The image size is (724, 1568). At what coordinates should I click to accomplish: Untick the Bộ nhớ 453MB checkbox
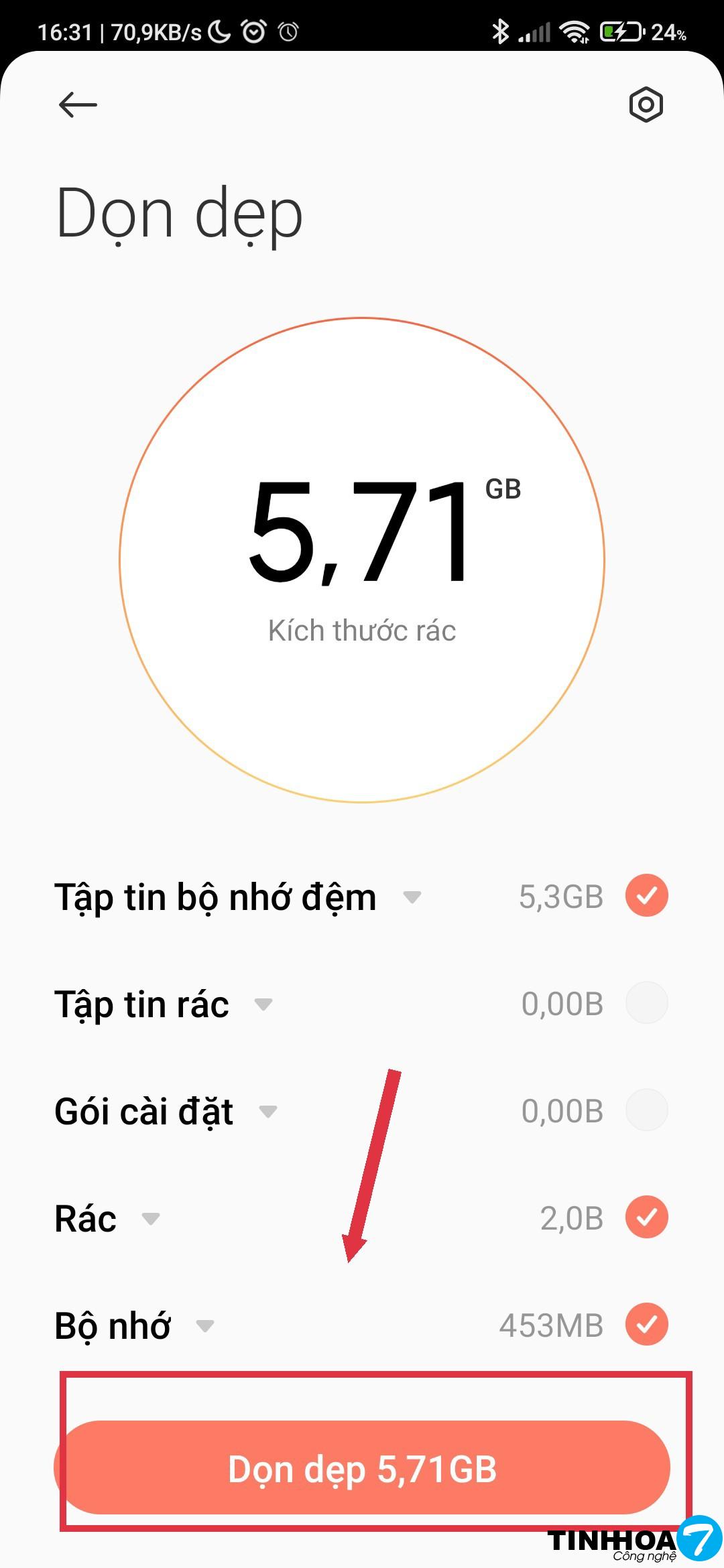[646, 1324]
